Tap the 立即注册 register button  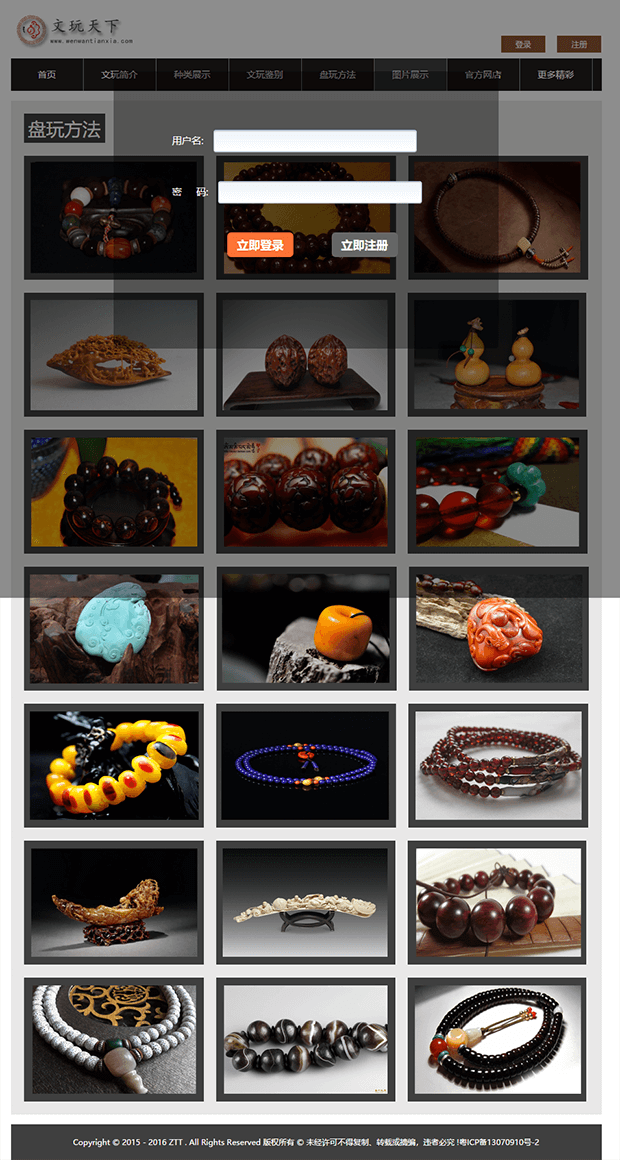364,245
